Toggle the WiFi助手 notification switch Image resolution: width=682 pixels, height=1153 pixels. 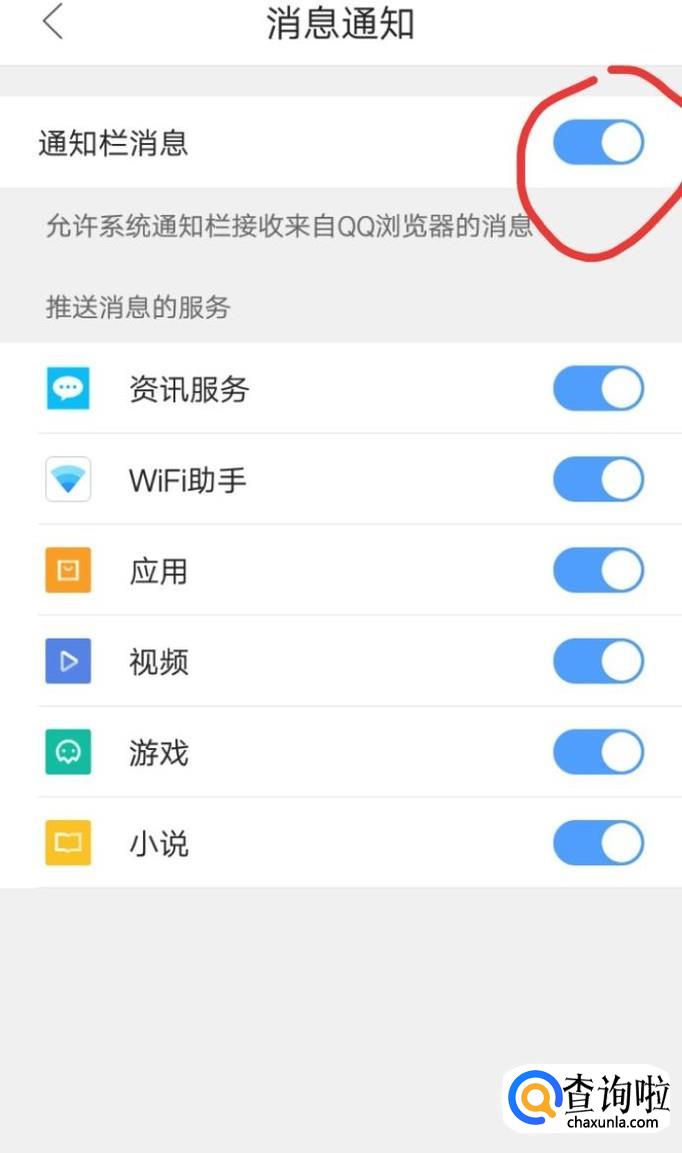(598, 479)
